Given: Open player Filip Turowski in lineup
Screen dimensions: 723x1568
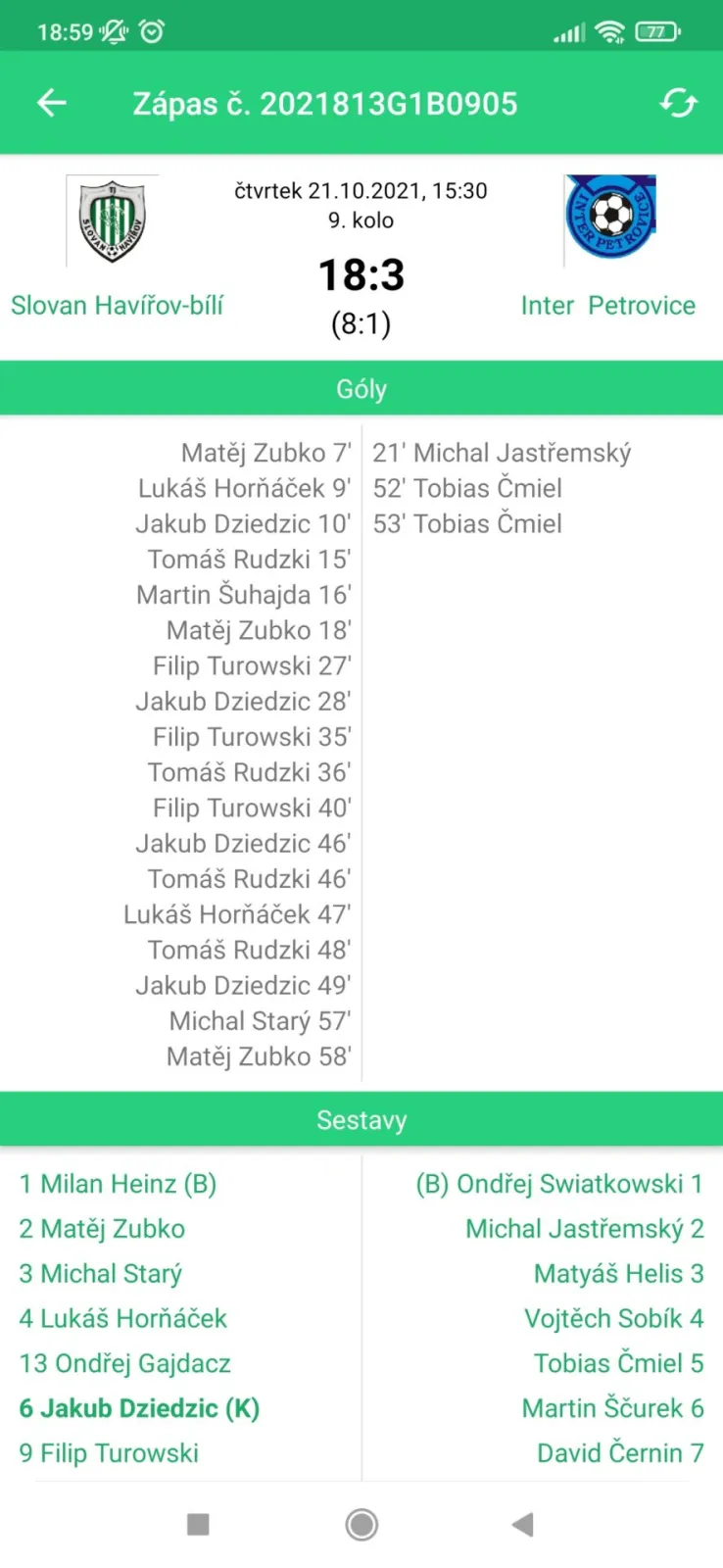Looking at the screenshot, I should [x=109, y=1453].
